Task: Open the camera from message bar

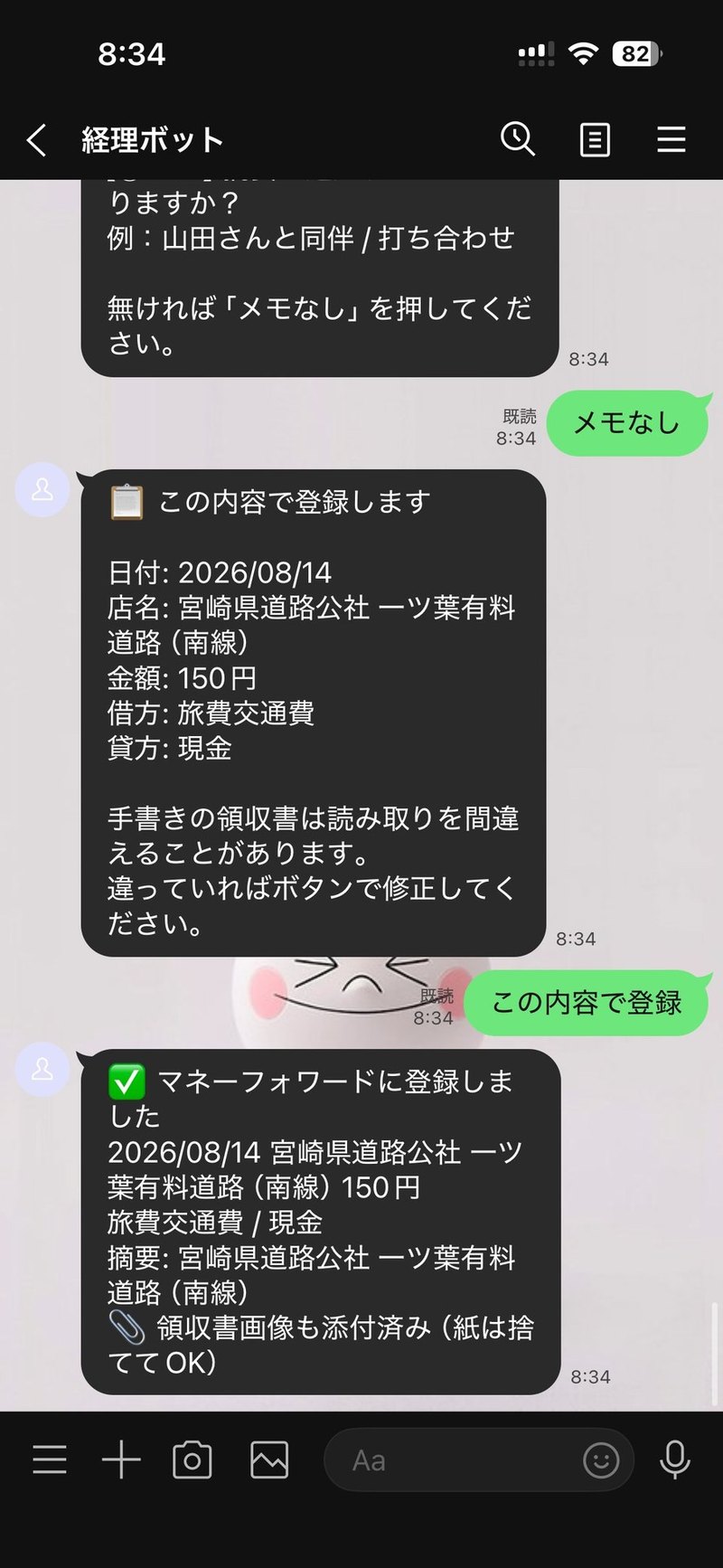Action: click(192, 1460)
